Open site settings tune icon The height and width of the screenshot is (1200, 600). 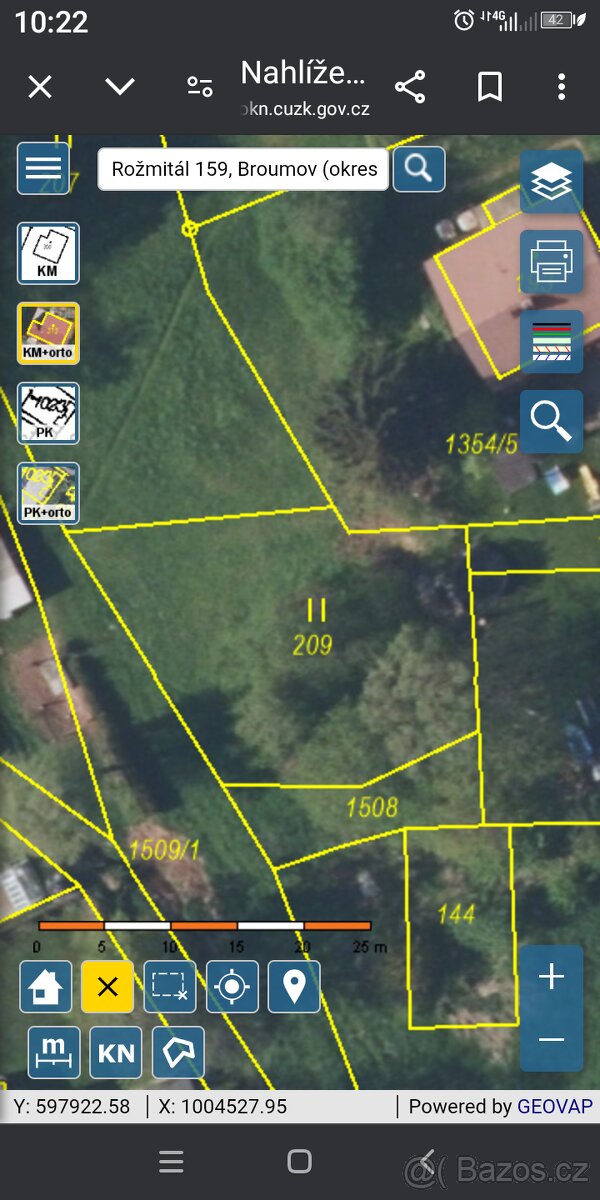coord(200,87)
